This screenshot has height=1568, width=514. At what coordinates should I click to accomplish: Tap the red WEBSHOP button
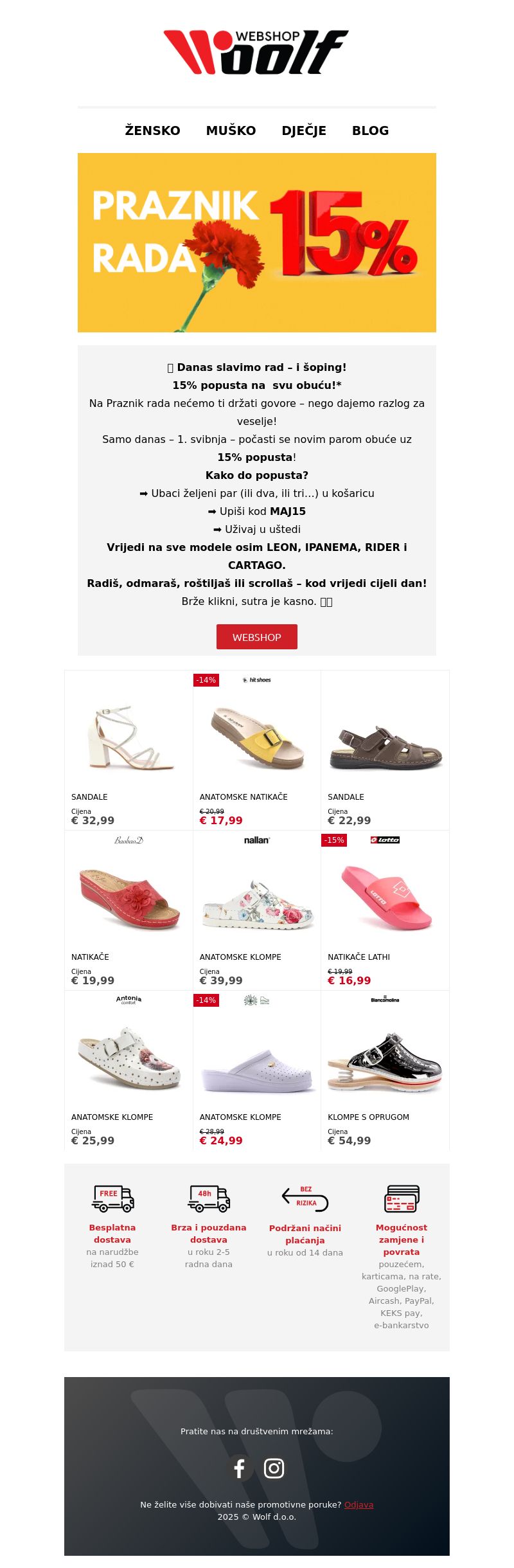coord(256,636)
